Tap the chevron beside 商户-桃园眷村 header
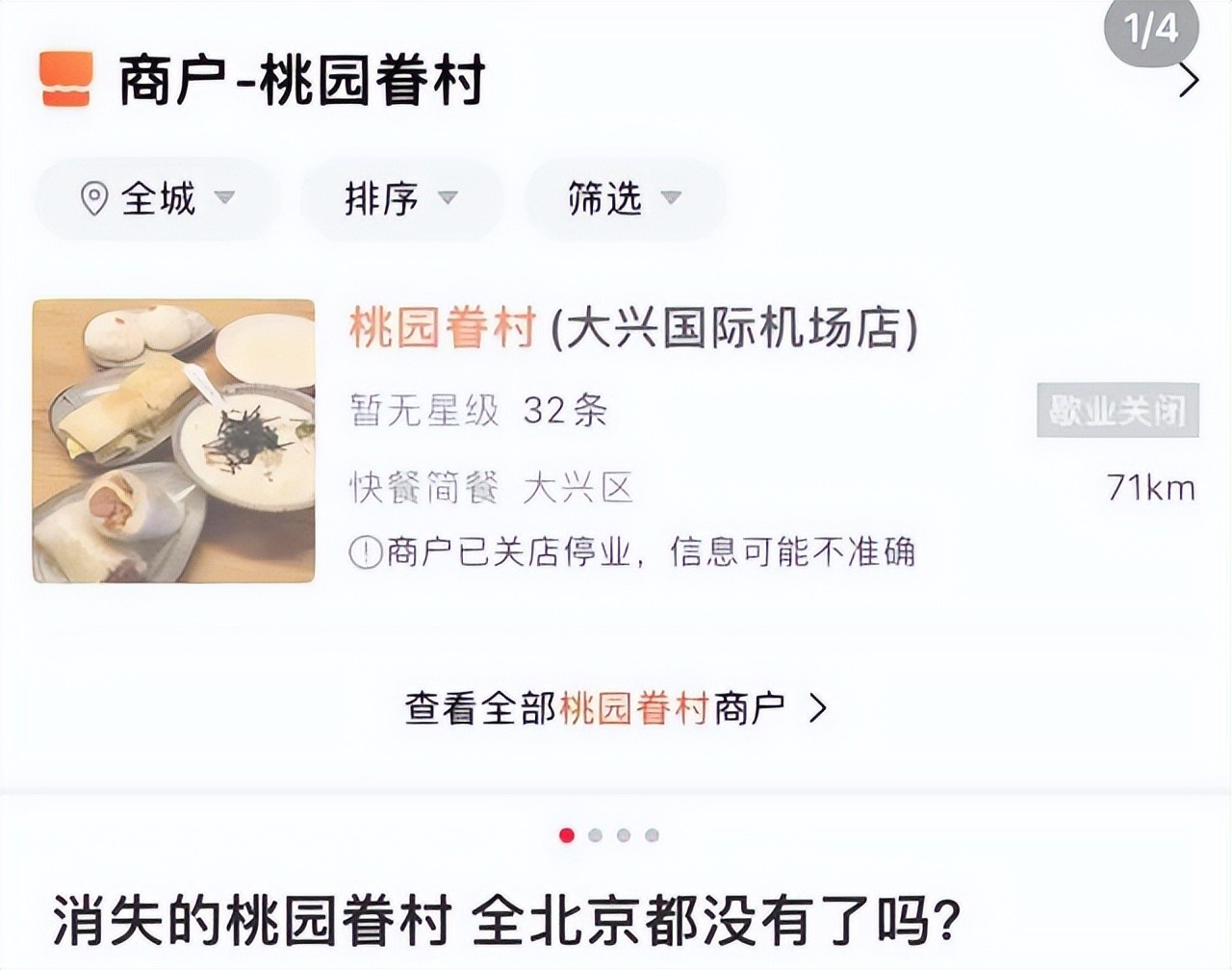 pos(1190,82)
